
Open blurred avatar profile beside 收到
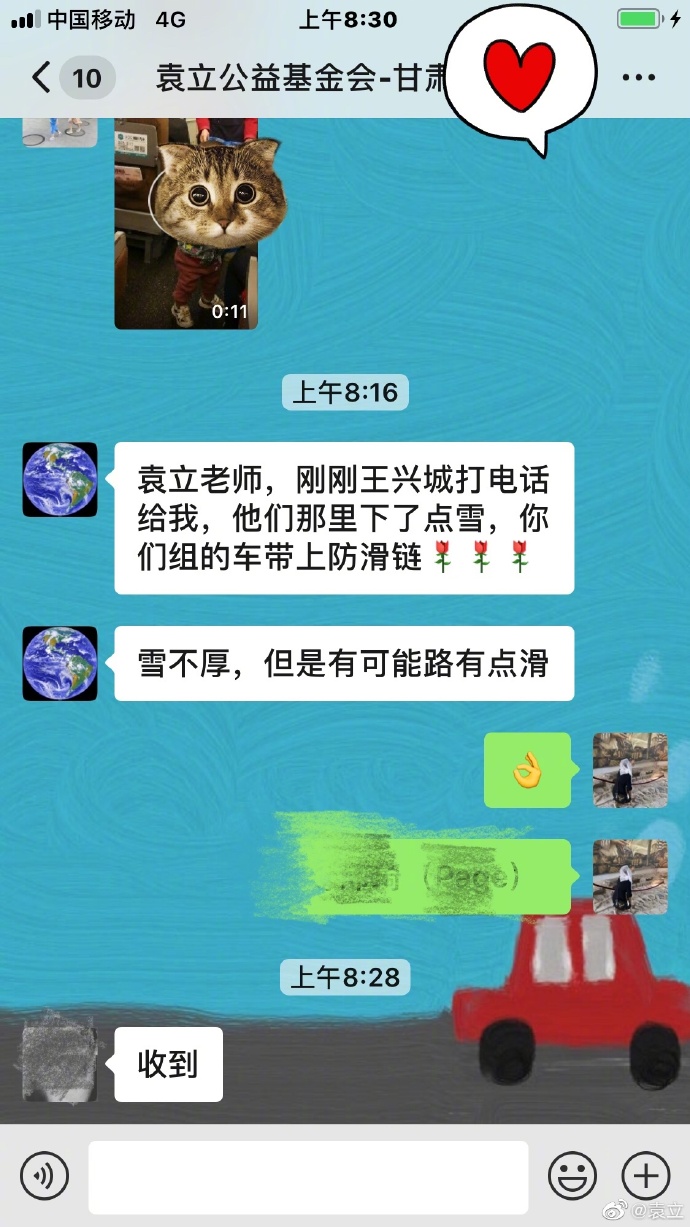(60, 1064)
